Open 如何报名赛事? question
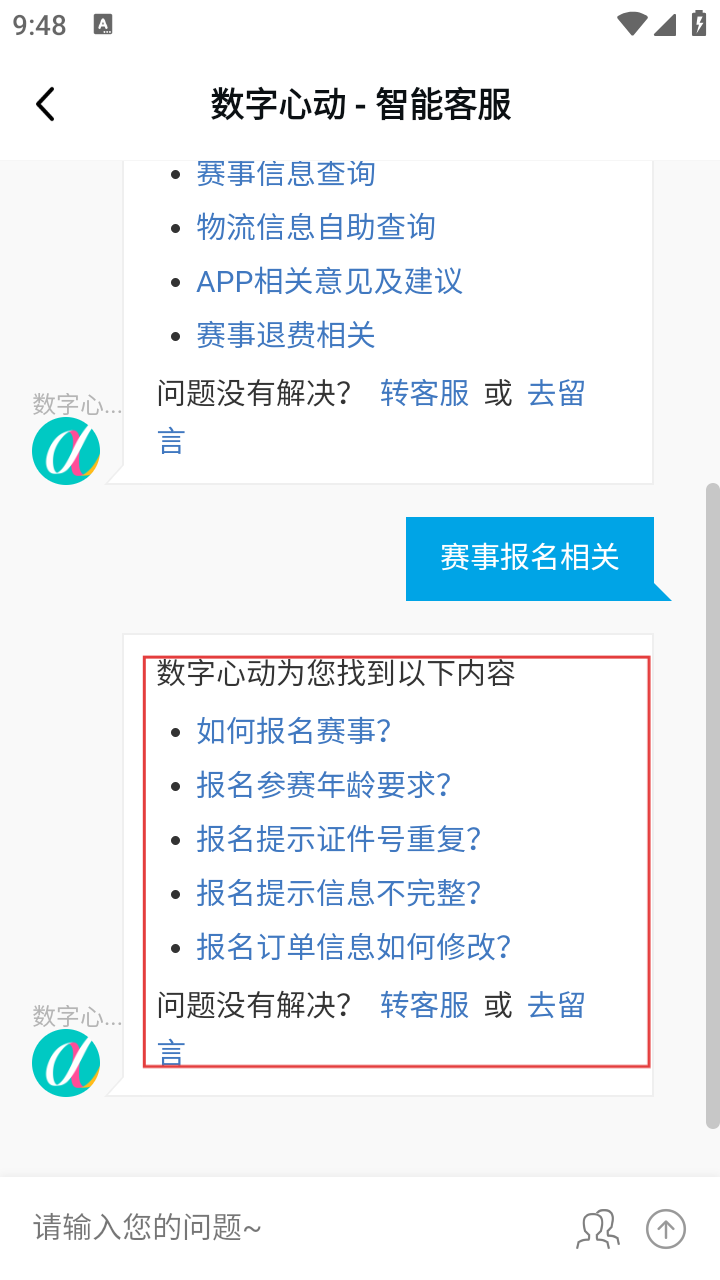The width and height of the screenshot is (720, 1280). [x=293, y=731]
